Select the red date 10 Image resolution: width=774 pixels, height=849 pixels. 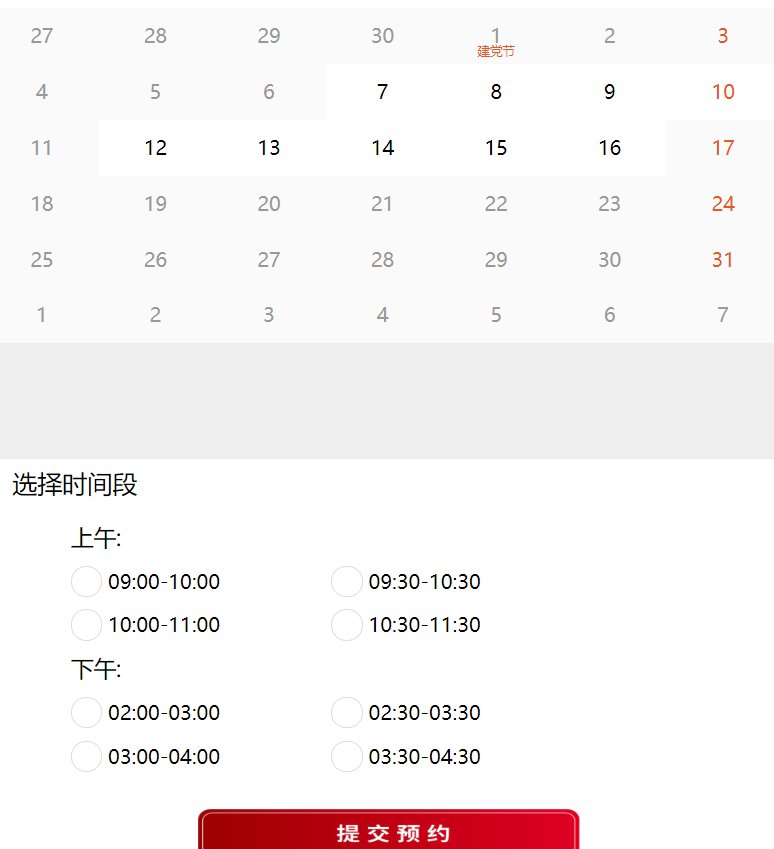(x=723, y=92)
